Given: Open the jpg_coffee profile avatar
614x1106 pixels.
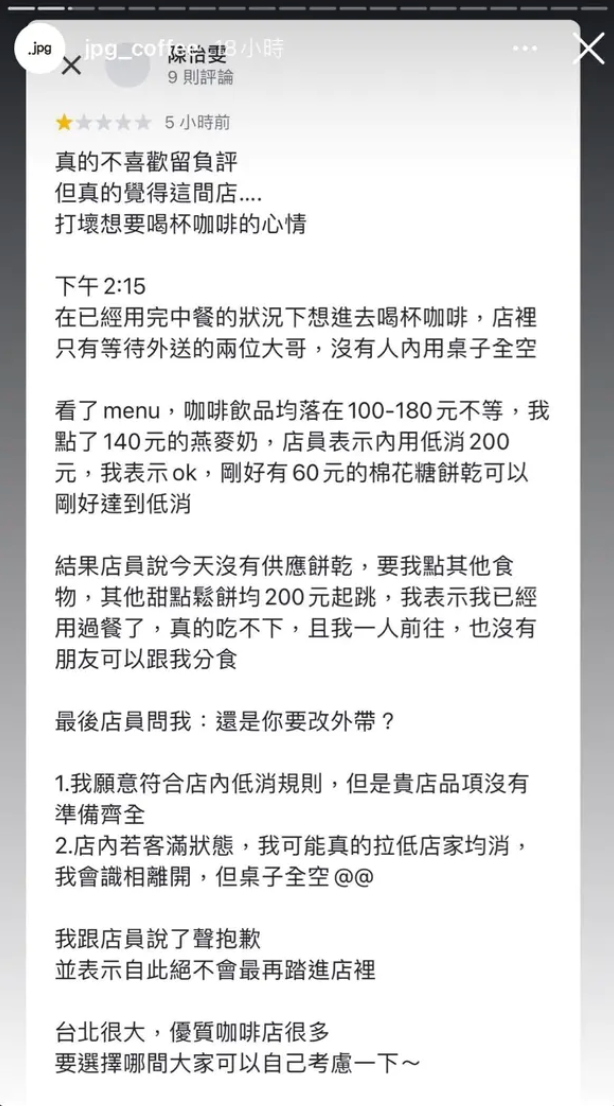Looking at the screenshot, I should click(x=40, y=48).
